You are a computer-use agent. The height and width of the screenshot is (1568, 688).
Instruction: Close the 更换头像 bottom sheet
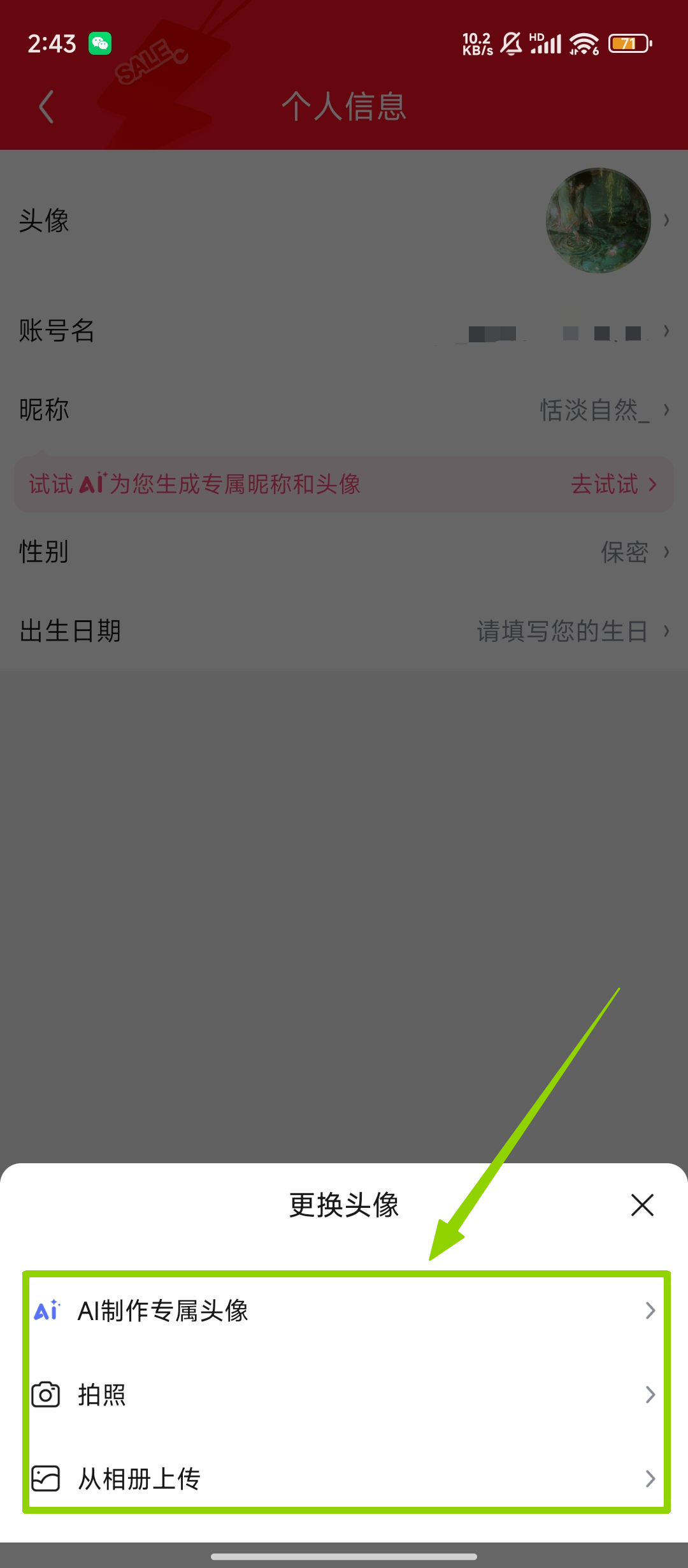[x=642, y=1205]
